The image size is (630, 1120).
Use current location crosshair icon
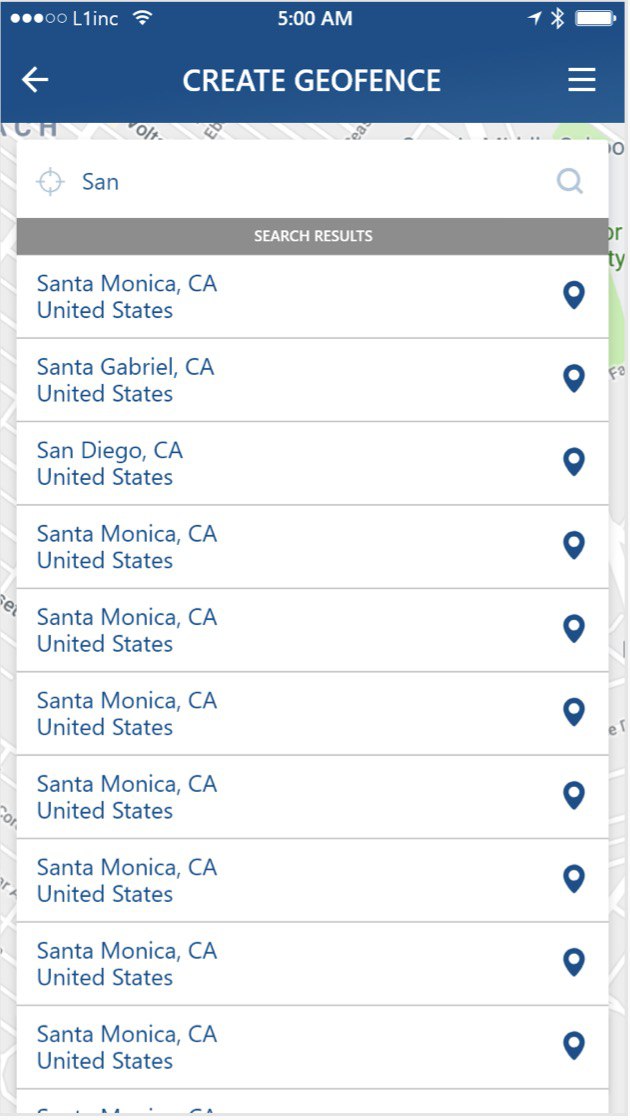point(51,182)
